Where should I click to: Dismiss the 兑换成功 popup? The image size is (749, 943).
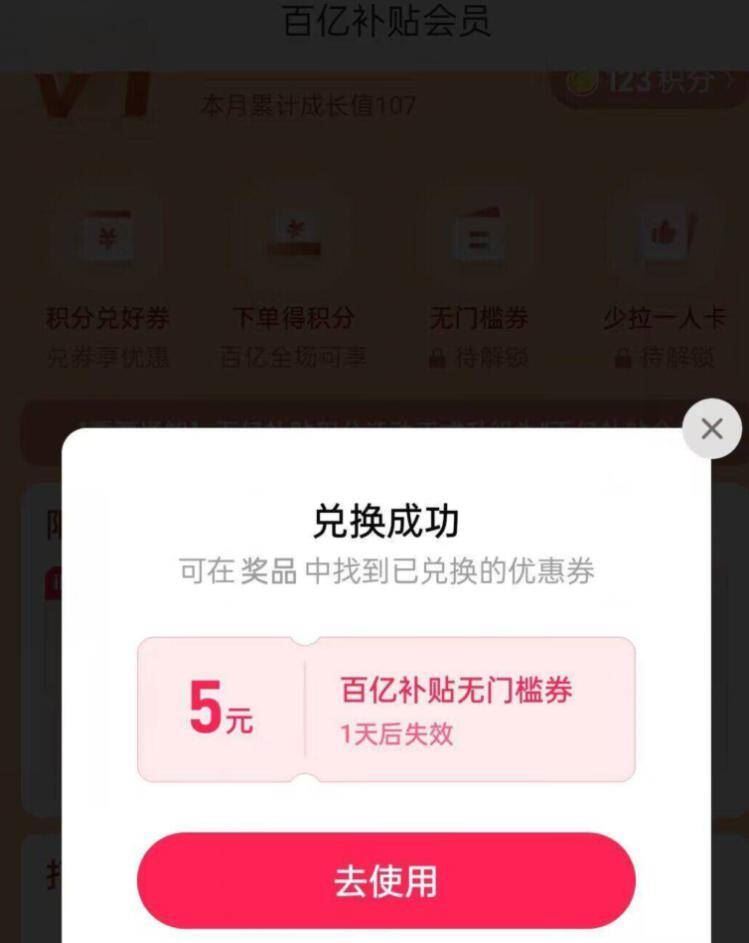(x=712, y=428)
